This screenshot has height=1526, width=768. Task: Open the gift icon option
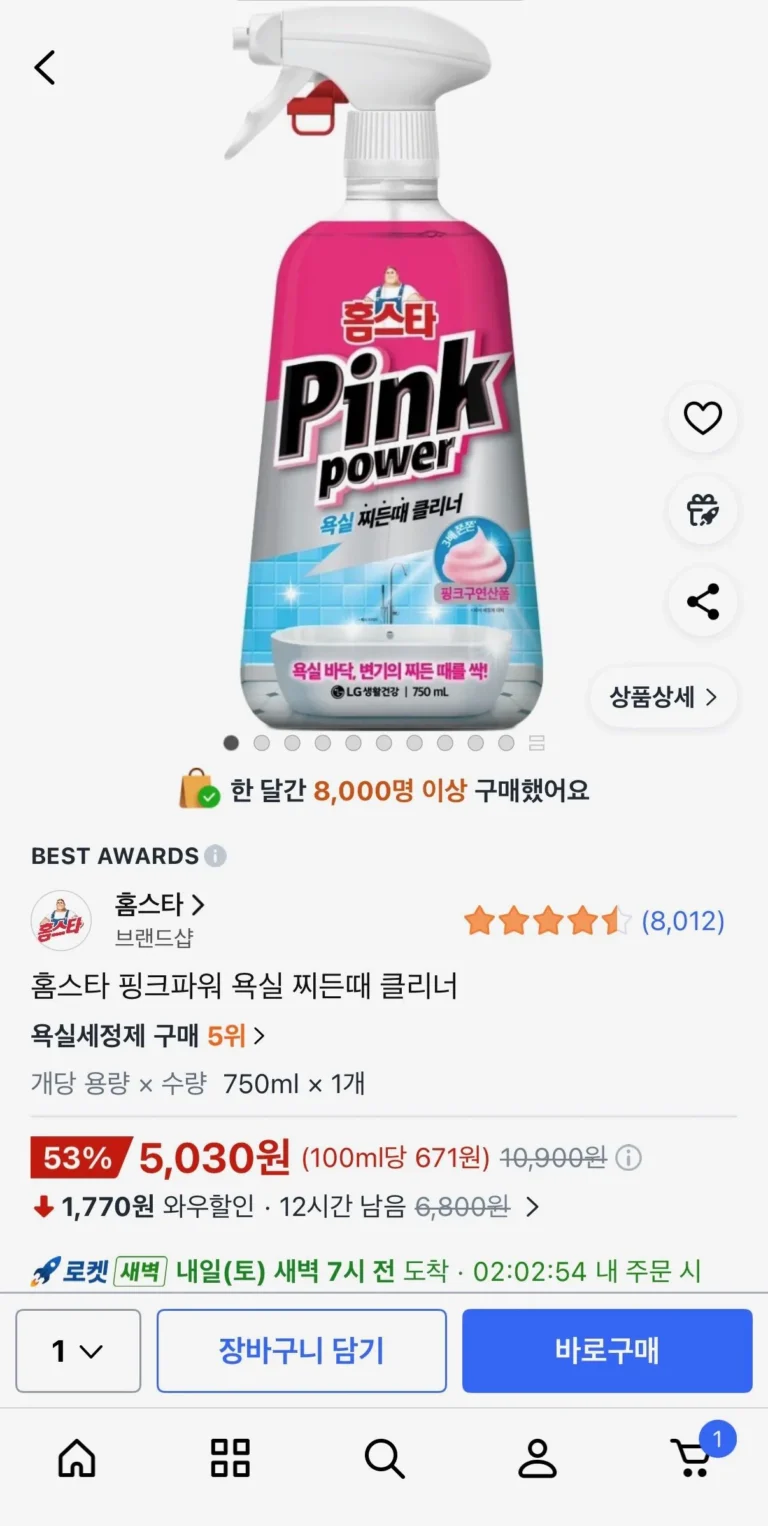(x=702, y=510)
